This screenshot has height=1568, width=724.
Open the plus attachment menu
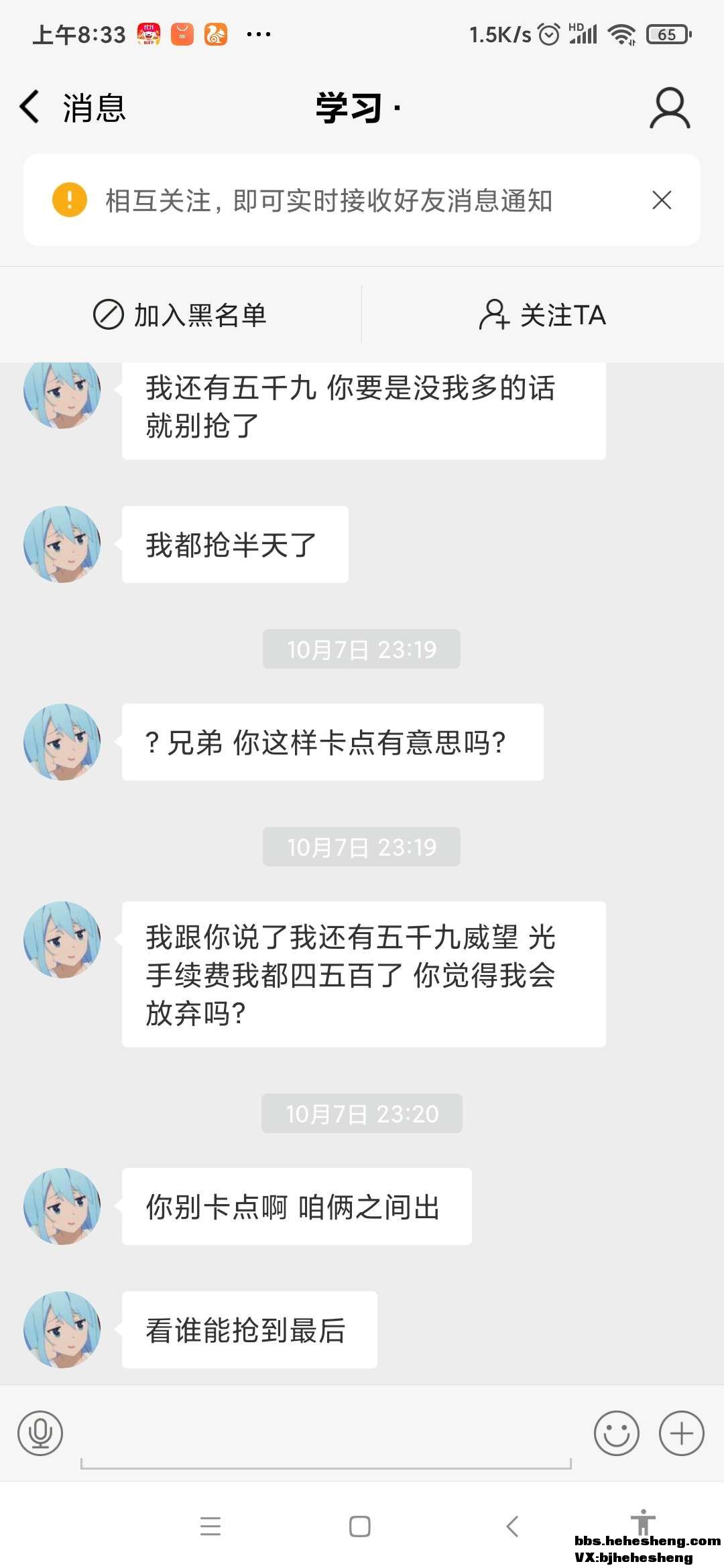(x=681, y=1433)
